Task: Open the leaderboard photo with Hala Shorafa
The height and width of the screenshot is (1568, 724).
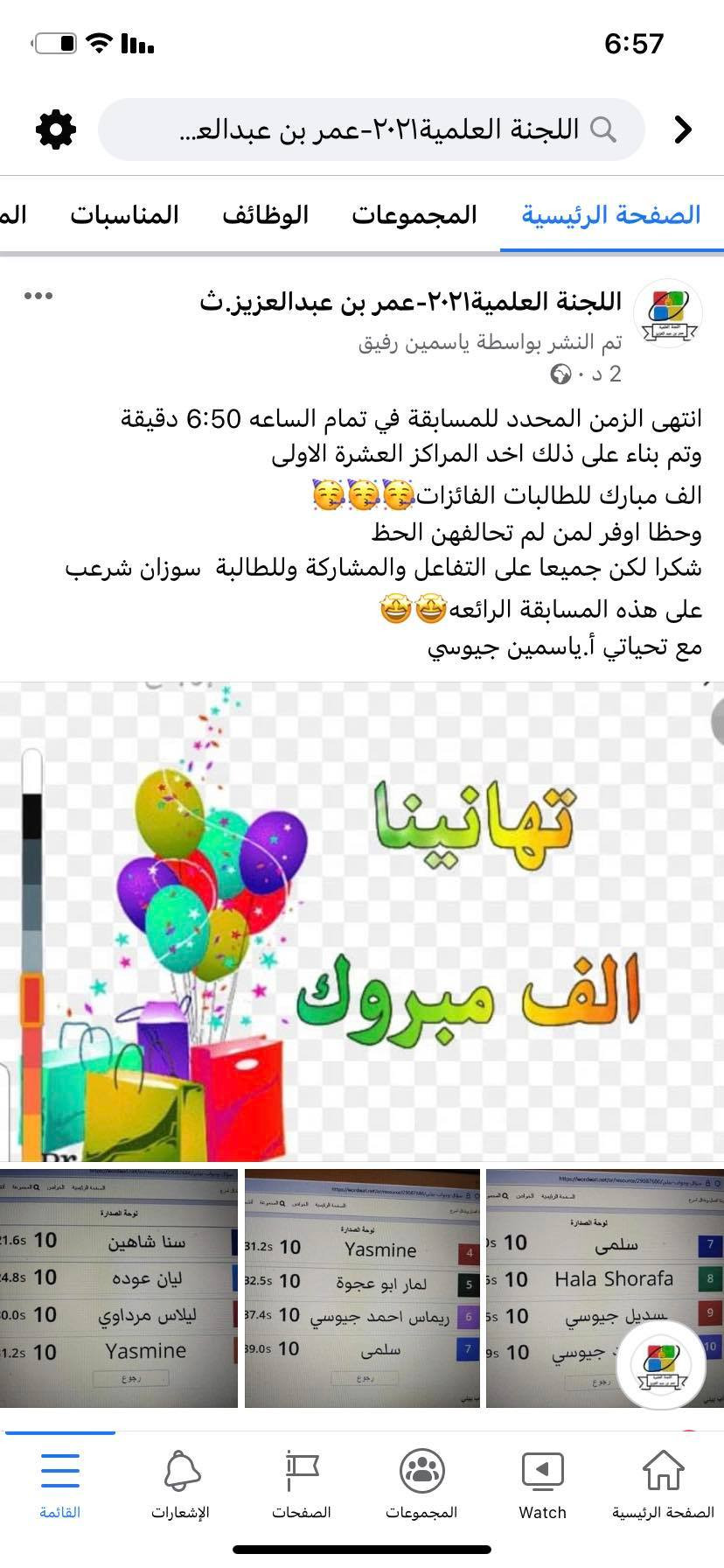Action: coord(603,1288)
